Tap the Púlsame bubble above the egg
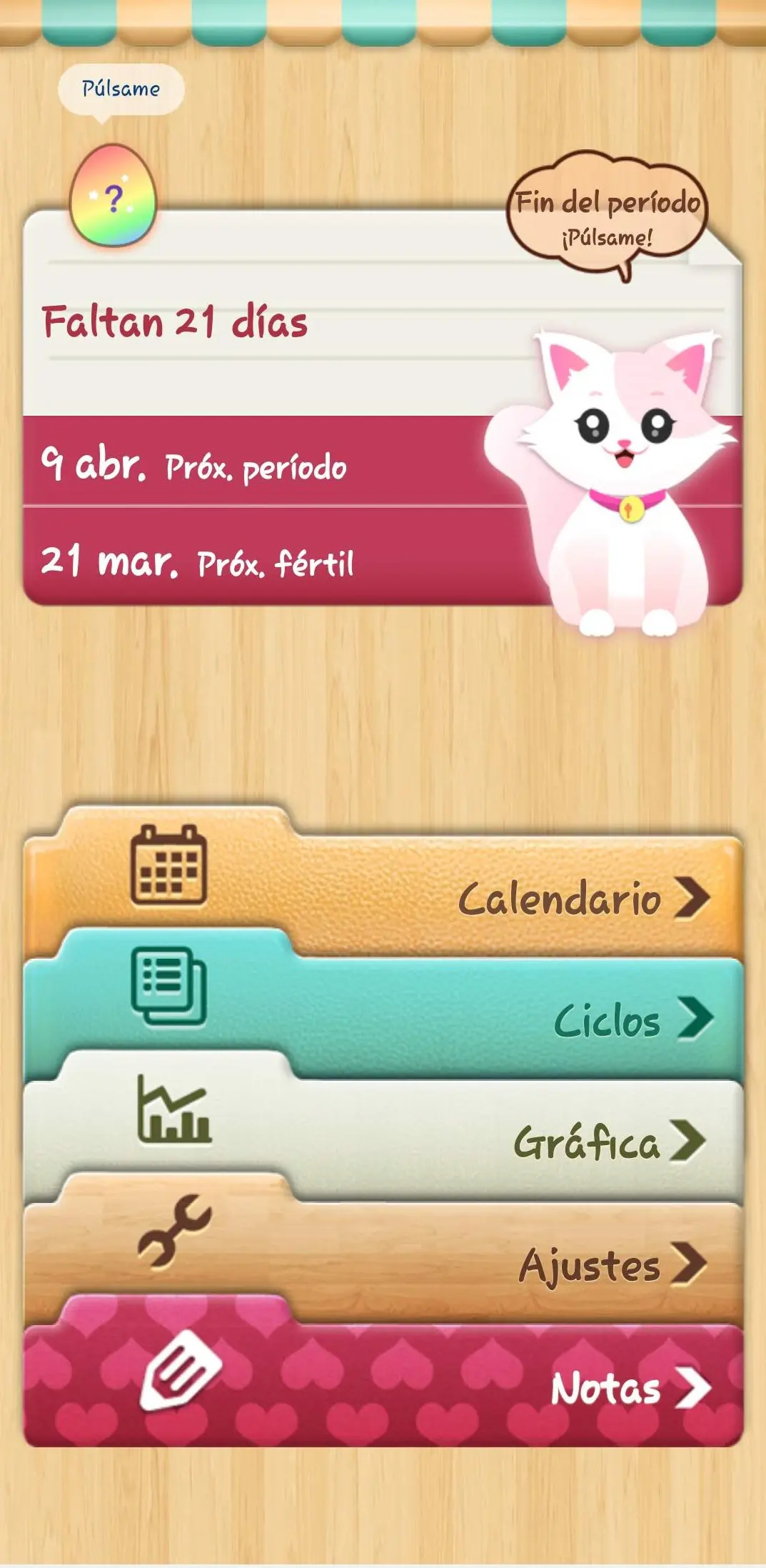 pyautogui.click(x=120, y=88)
